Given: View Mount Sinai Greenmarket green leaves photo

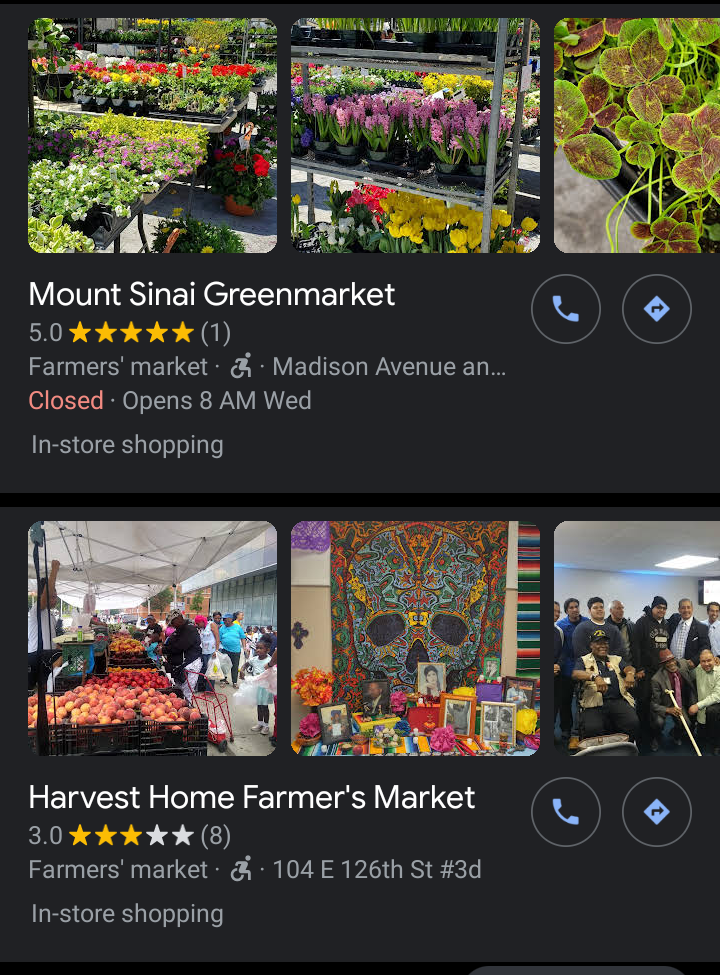Looking at the screenshot, I should click(x=637, y=135).
